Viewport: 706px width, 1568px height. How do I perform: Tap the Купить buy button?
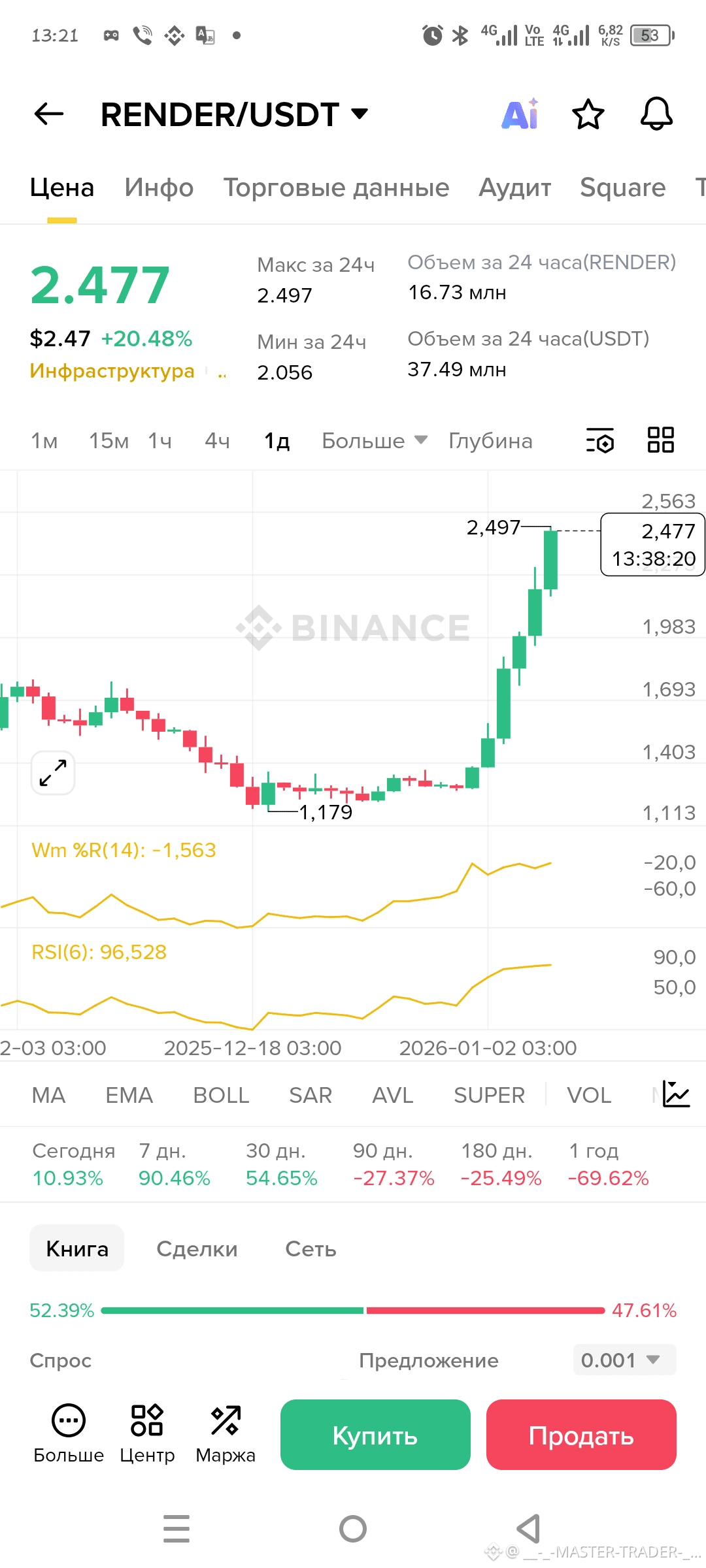point(375,1435)
